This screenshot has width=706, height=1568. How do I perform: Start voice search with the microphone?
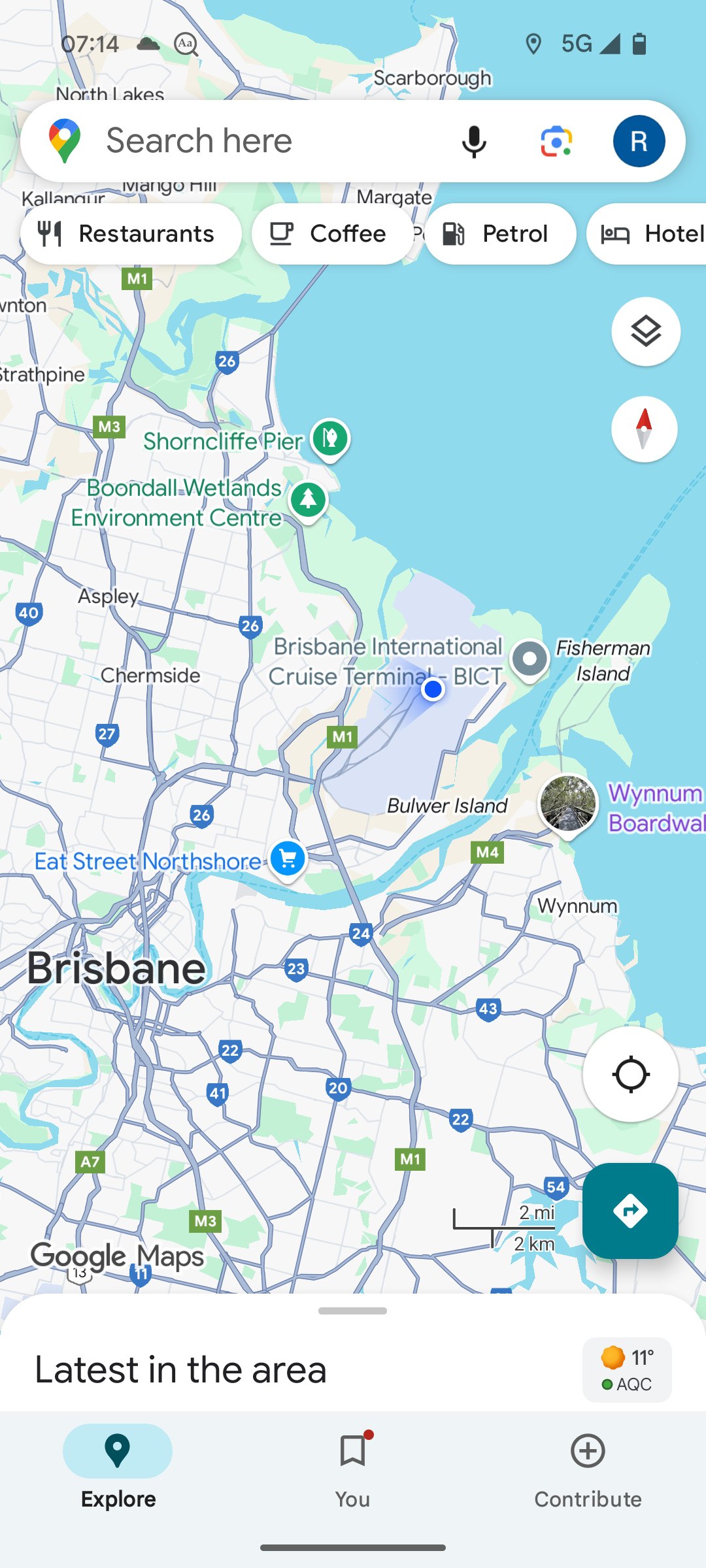click(474, 141)
